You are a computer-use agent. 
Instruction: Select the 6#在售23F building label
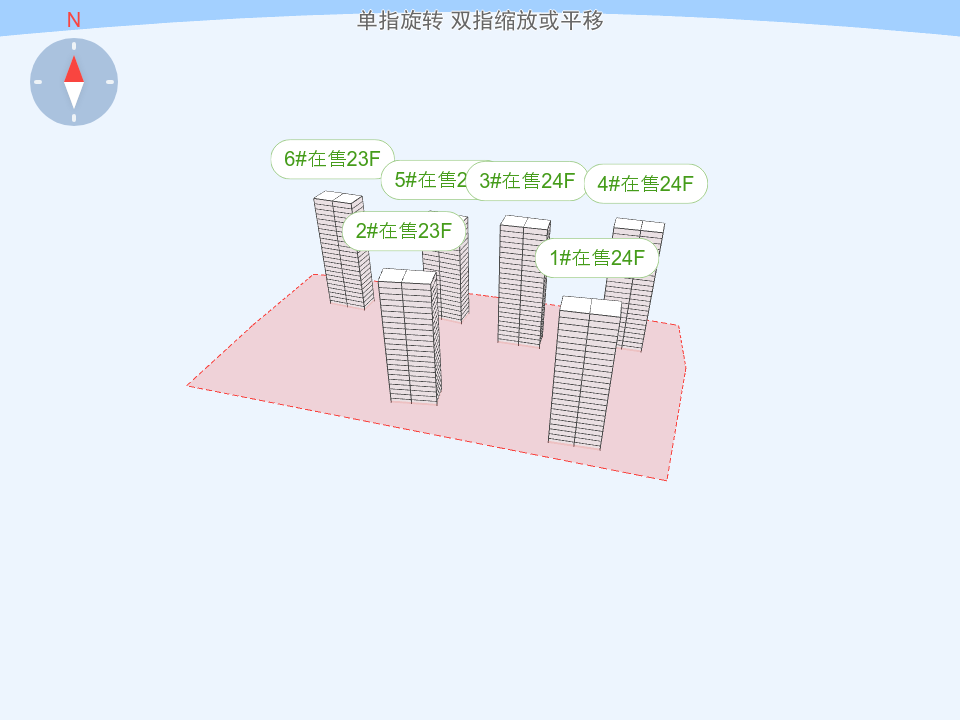(x=332, y=159)
